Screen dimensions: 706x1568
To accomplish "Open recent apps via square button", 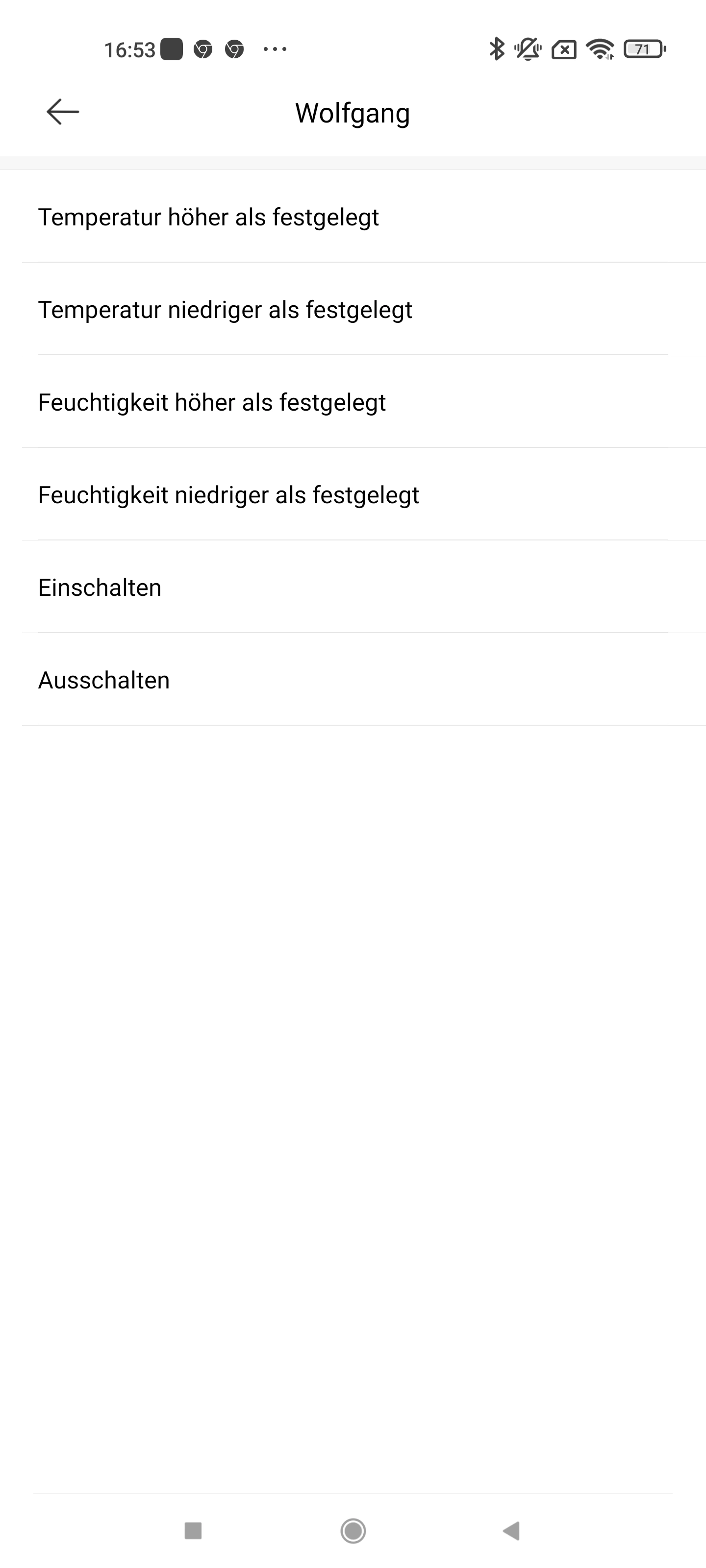I will tap(193, 1530).
